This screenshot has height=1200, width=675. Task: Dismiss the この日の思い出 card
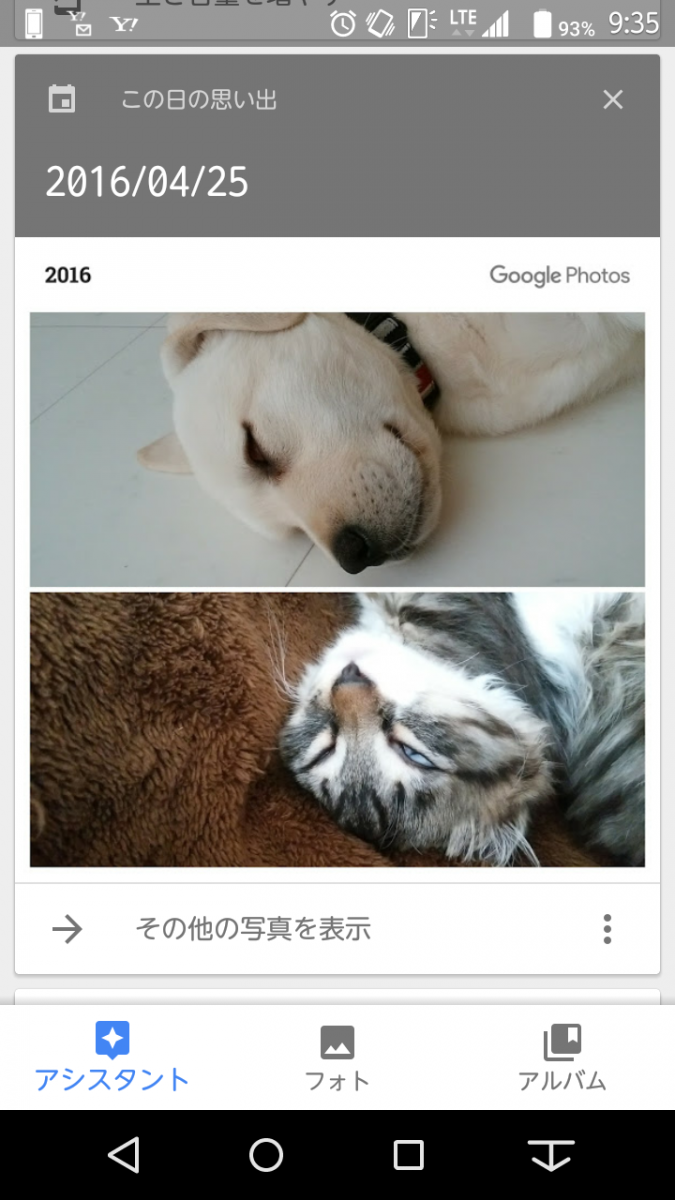click(613, 99)
